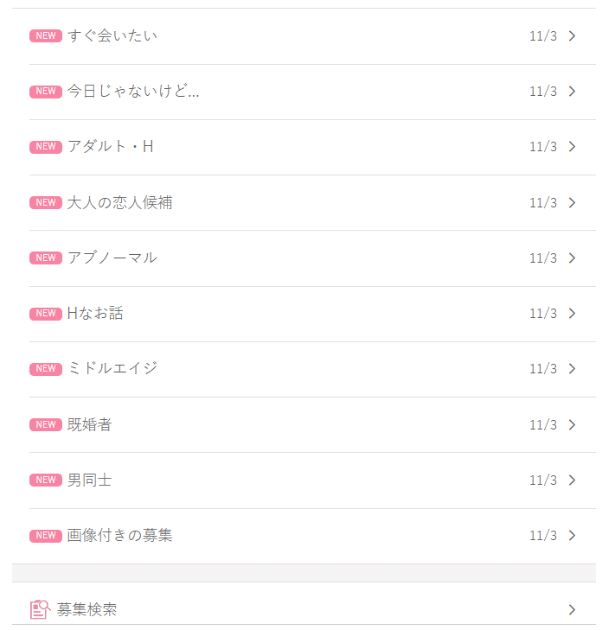Go to 募集検索 search page
602x630 pixels.
click(x=86, y=609)
